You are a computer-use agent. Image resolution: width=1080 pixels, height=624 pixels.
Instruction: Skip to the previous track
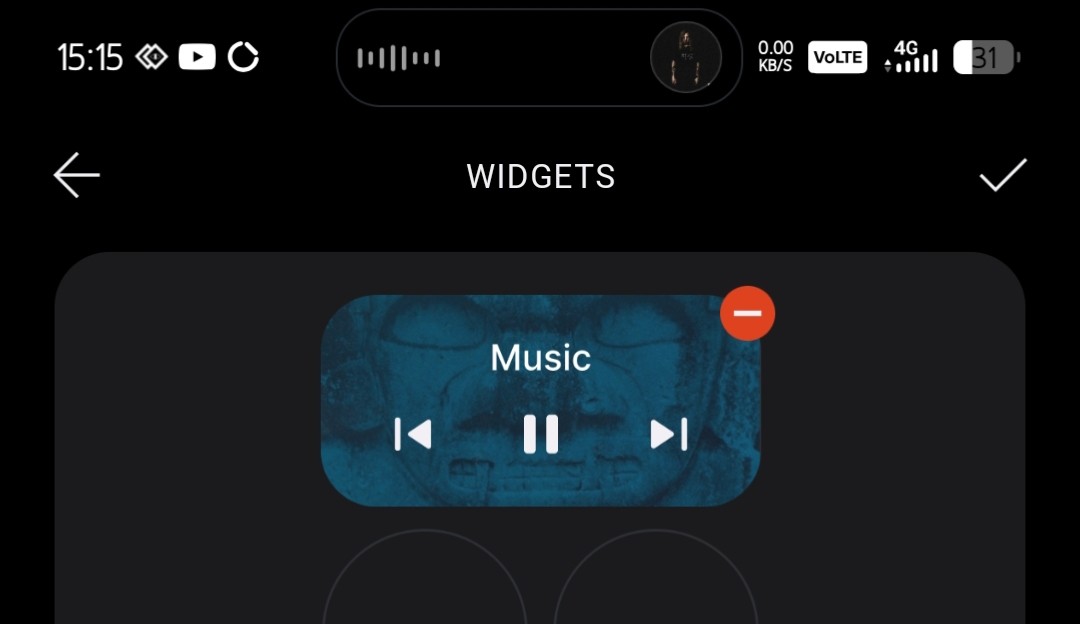click(x=413, y=434)
